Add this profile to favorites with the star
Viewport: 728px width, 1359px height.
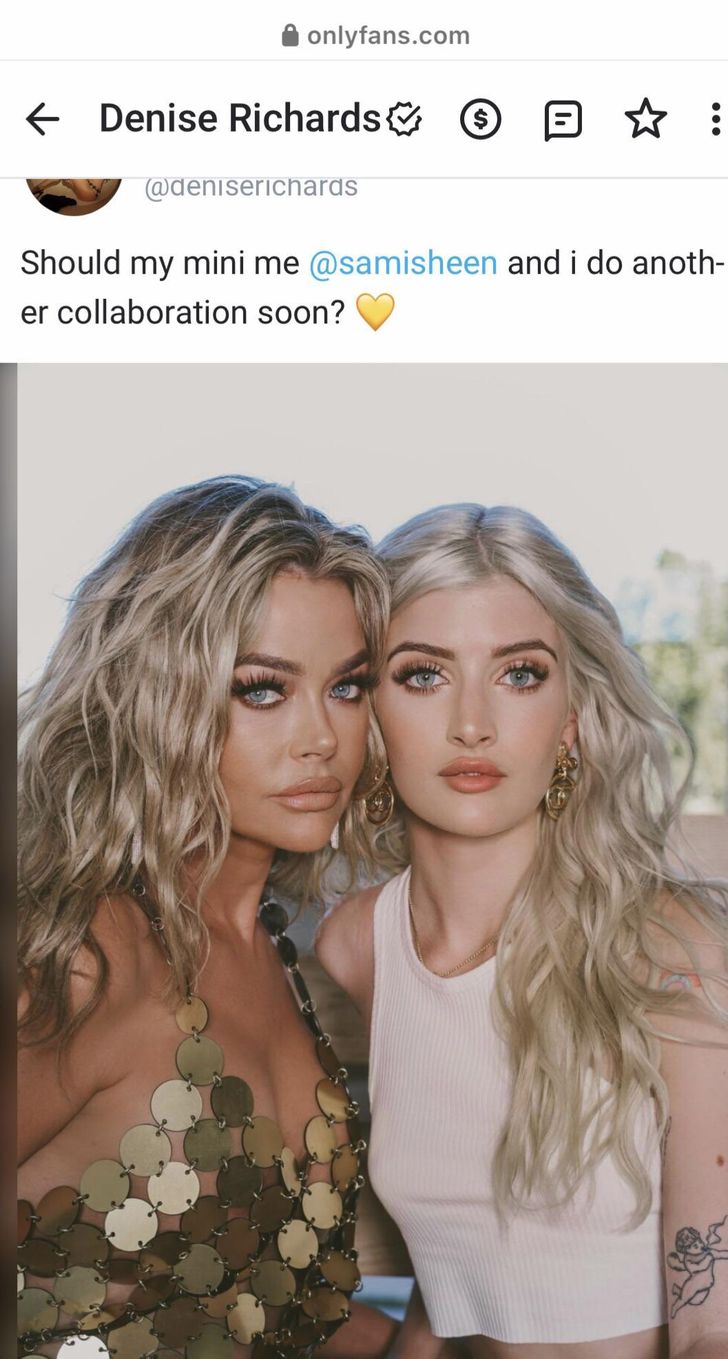pos(645,120)
